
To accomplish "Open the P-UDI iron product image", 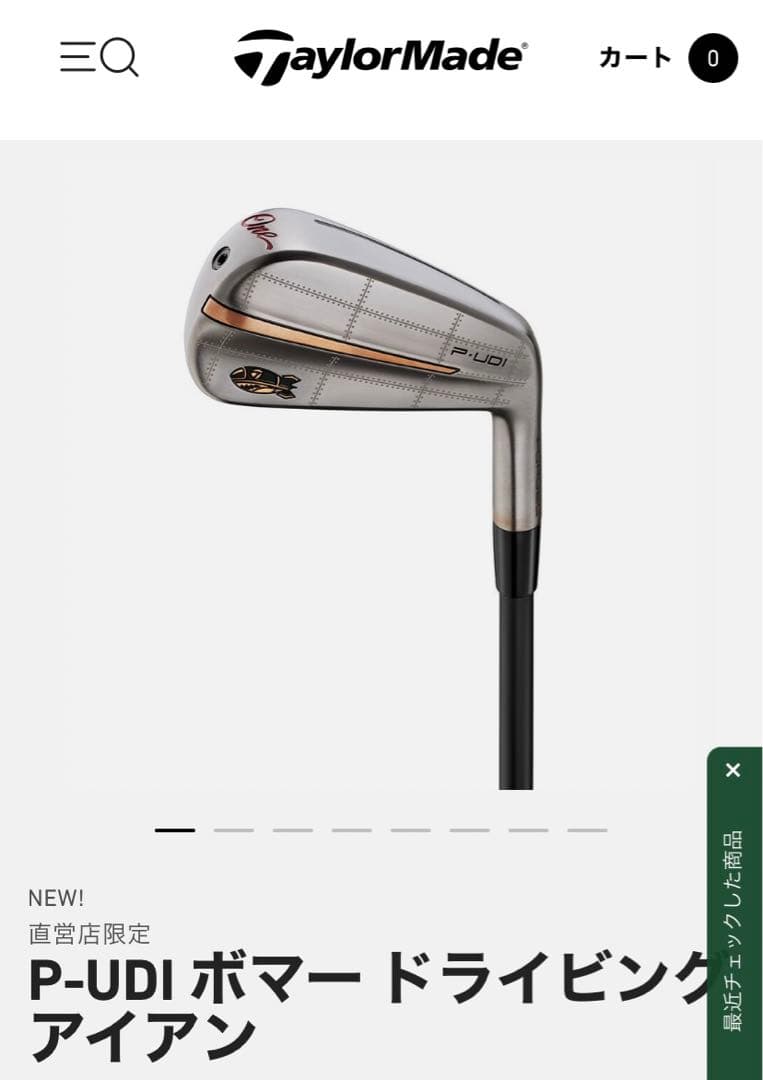I will [380, 460].
